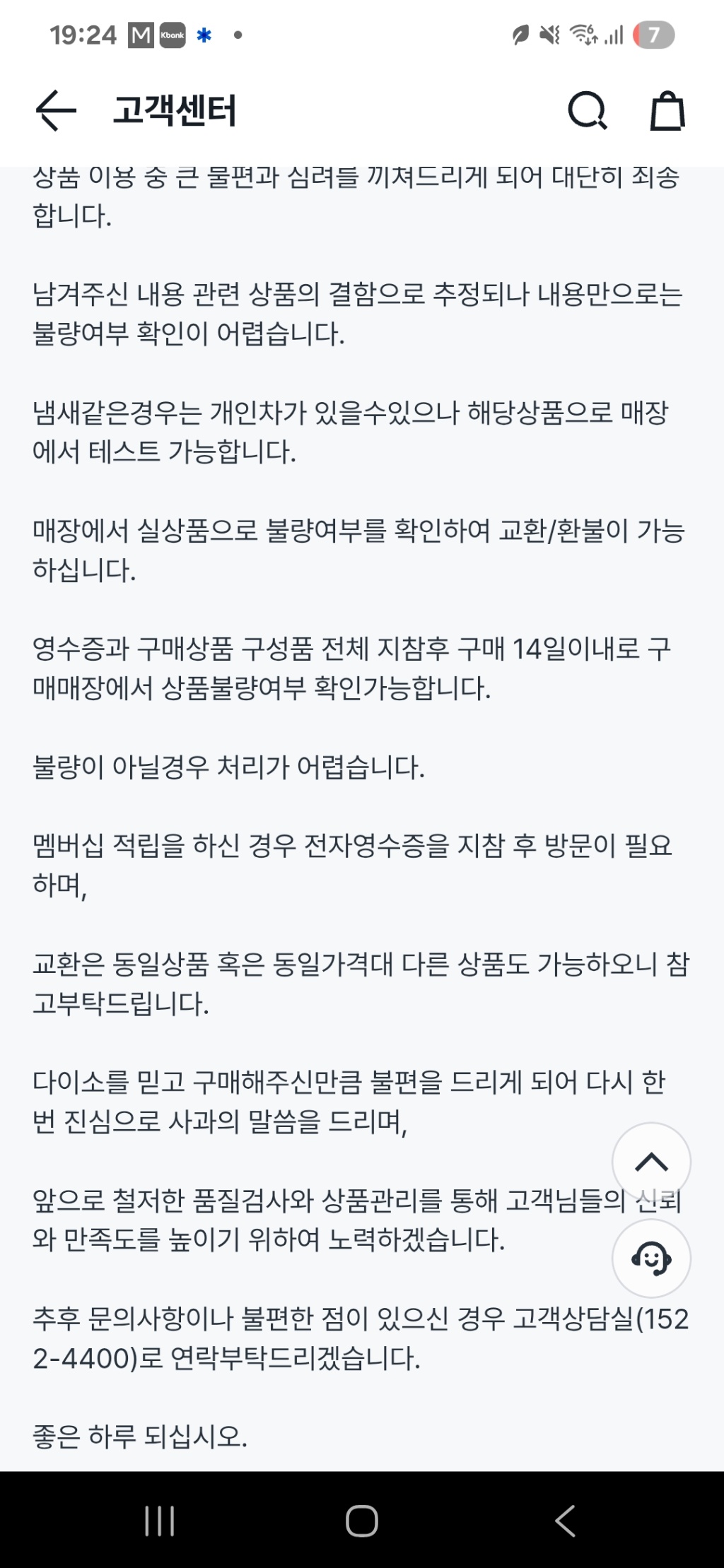Screen dimensions: 724x1568
Task: Open the search icon
Action: [x=588, y=112]
